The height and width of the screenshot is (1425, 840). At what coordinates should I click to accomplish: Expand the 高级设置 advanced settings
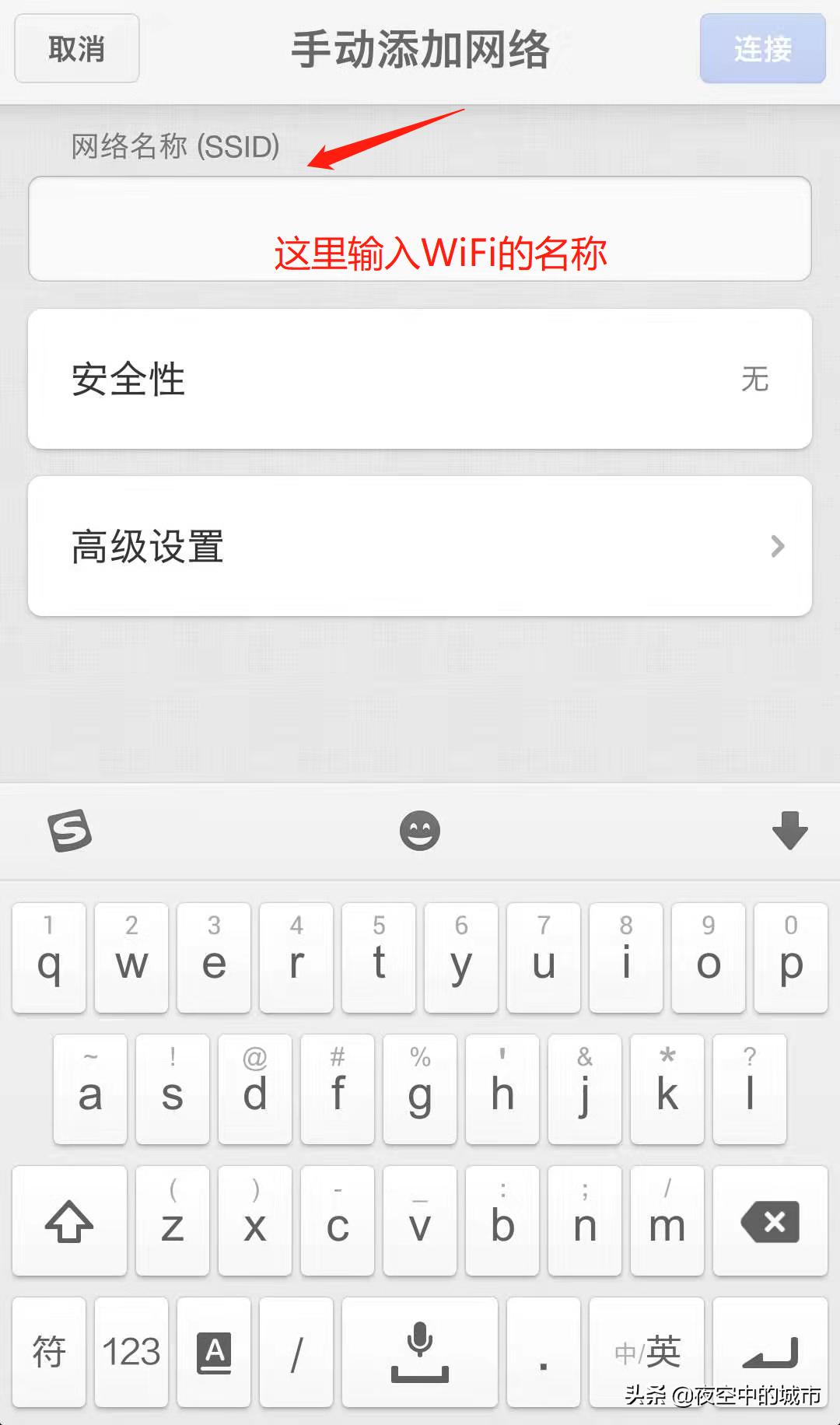point(420,544)
